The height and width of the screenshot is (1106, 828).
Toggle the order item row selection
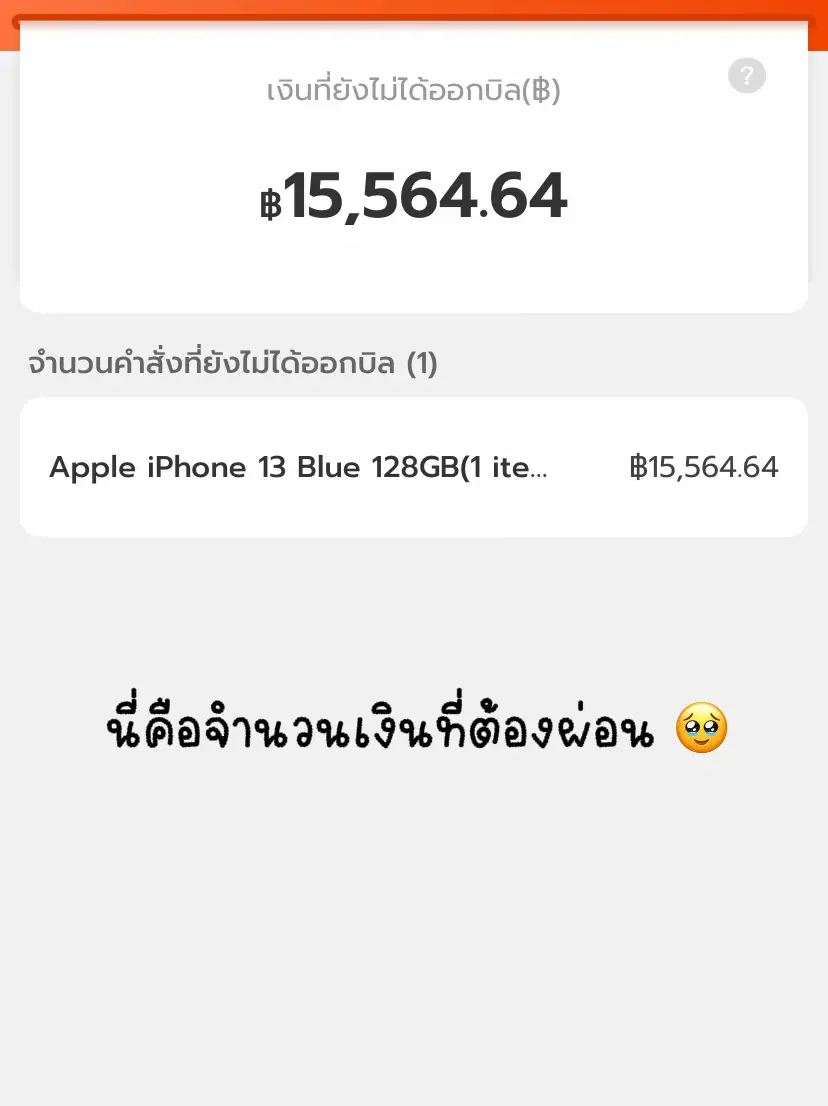pos(414,467)
